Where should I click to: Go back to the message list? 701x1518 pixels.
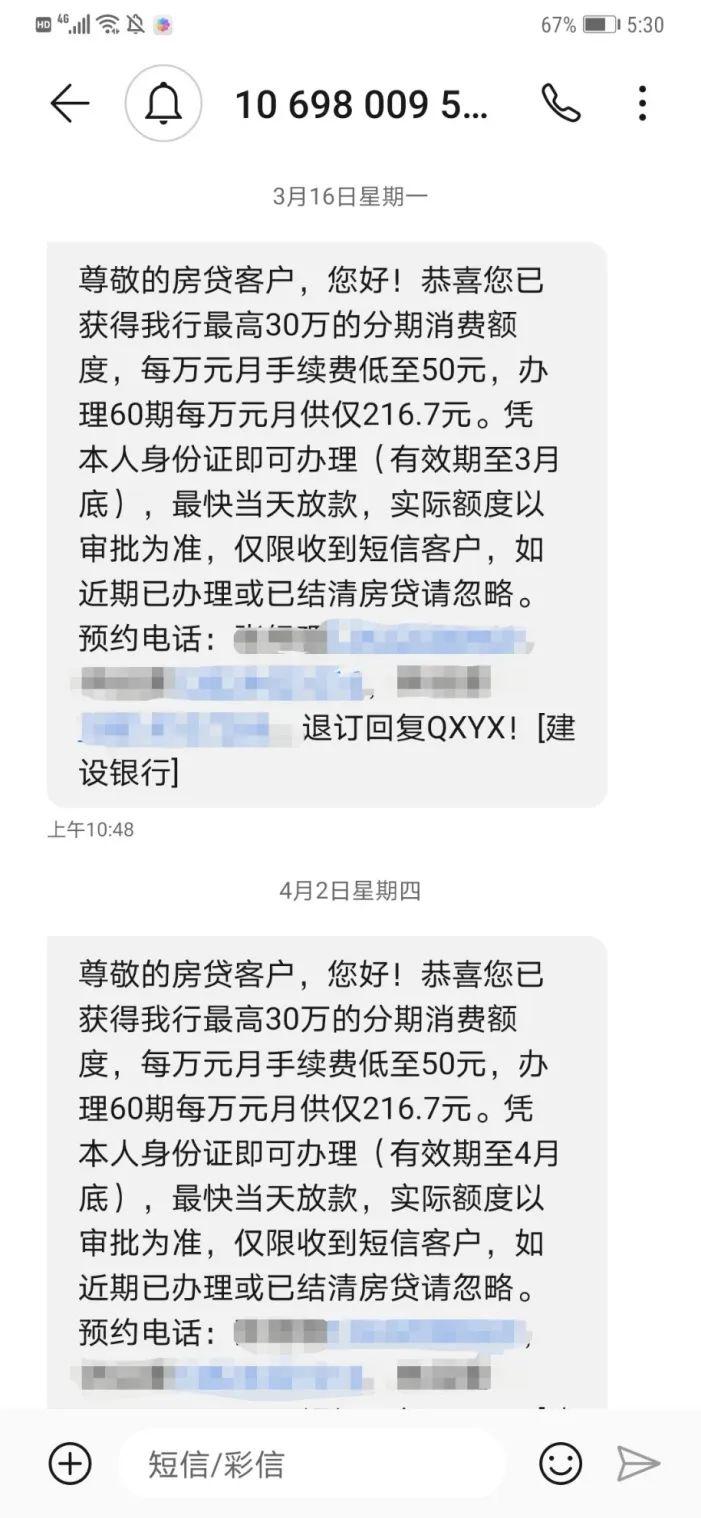point(69,103)
